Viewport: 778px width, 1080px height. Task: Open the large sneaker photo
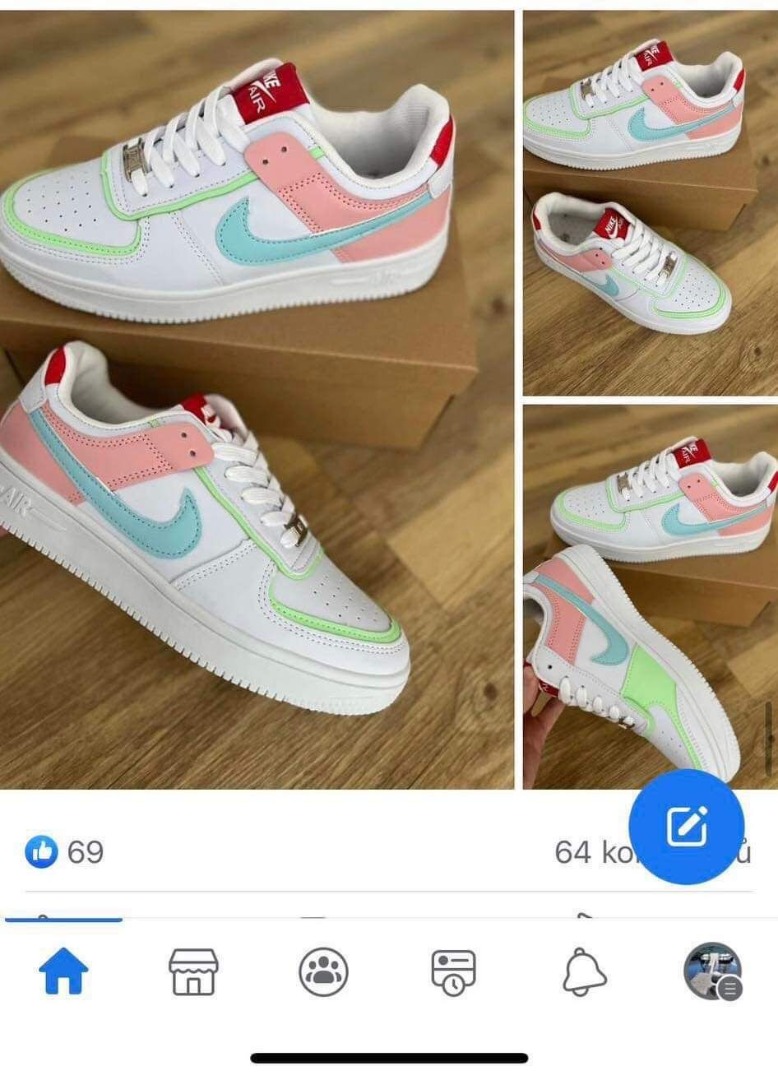click(x=257, y=400)
